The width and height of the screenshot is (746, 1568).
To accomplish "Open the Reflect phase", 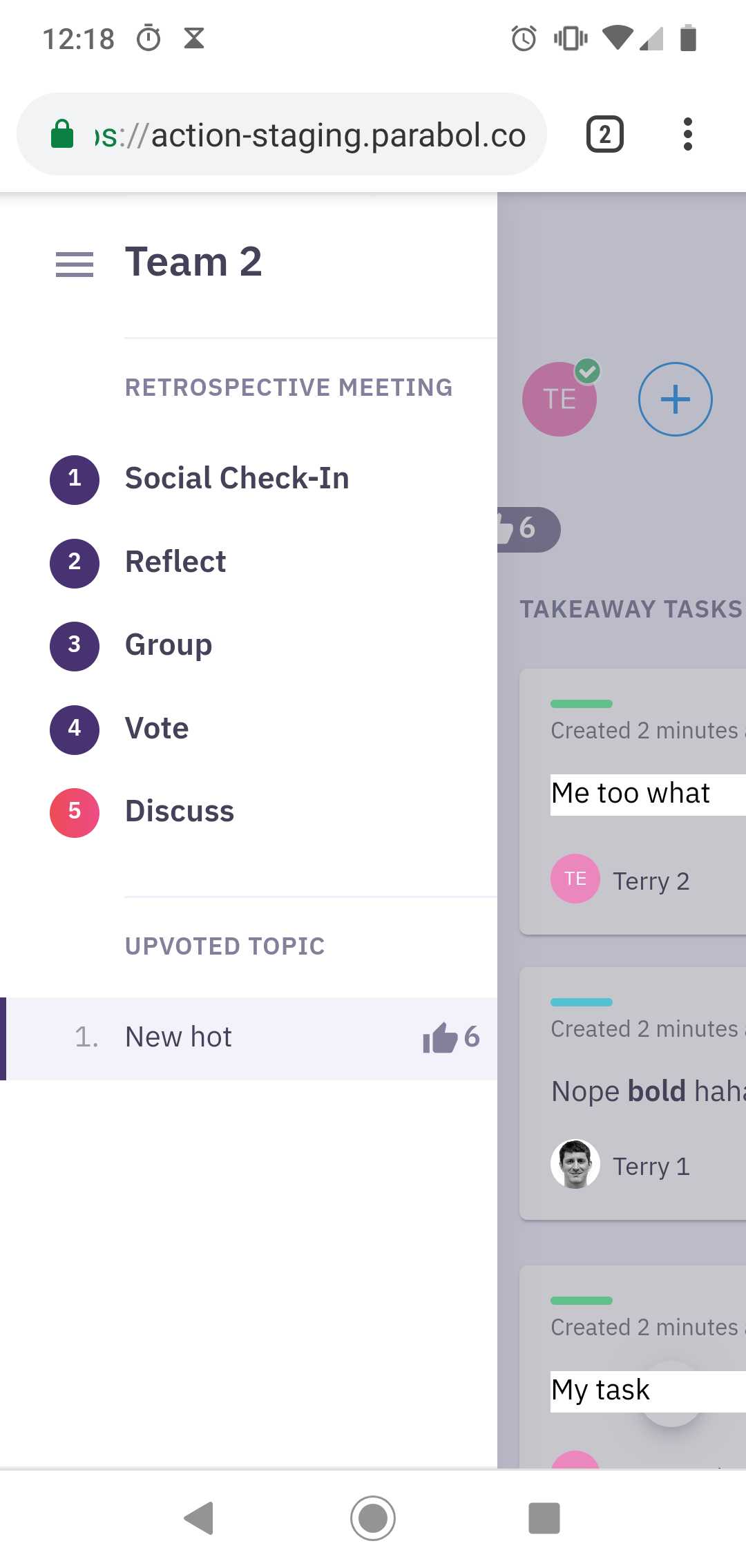I will click(x=175, y=562).
